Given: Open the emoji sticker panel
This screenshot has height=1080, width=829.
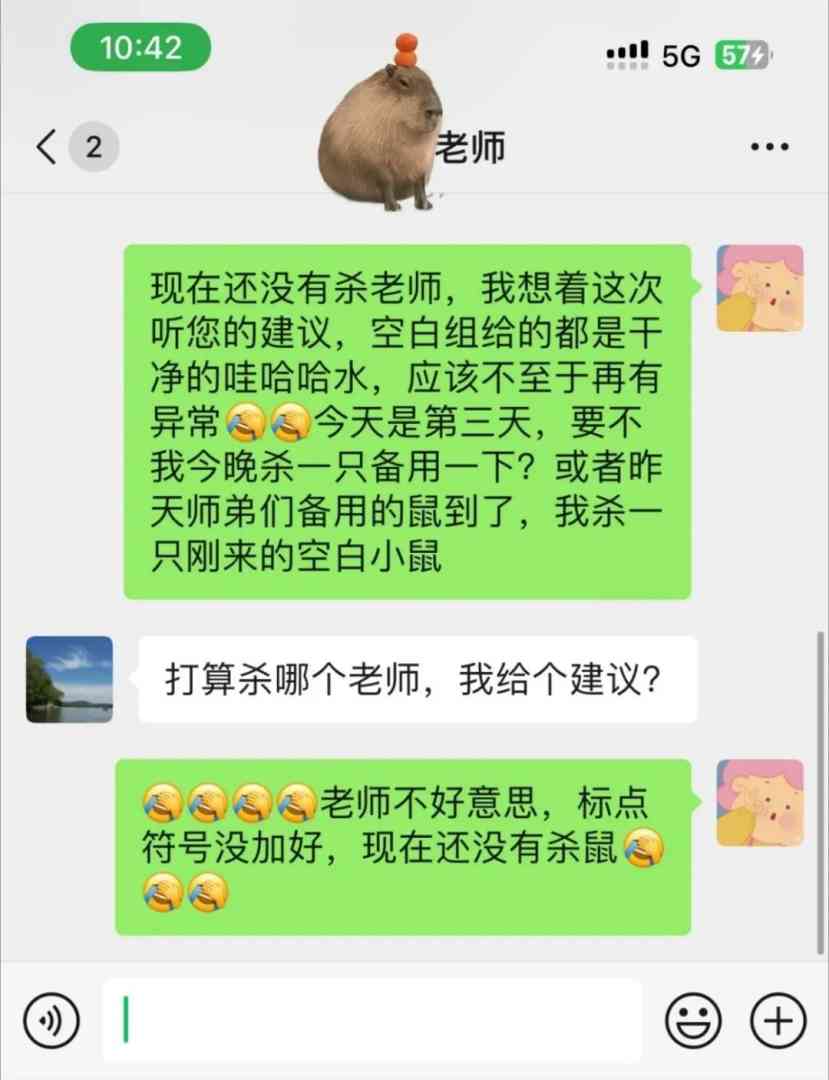Looking at the screenshot, I should click(x=694, y=1021).
